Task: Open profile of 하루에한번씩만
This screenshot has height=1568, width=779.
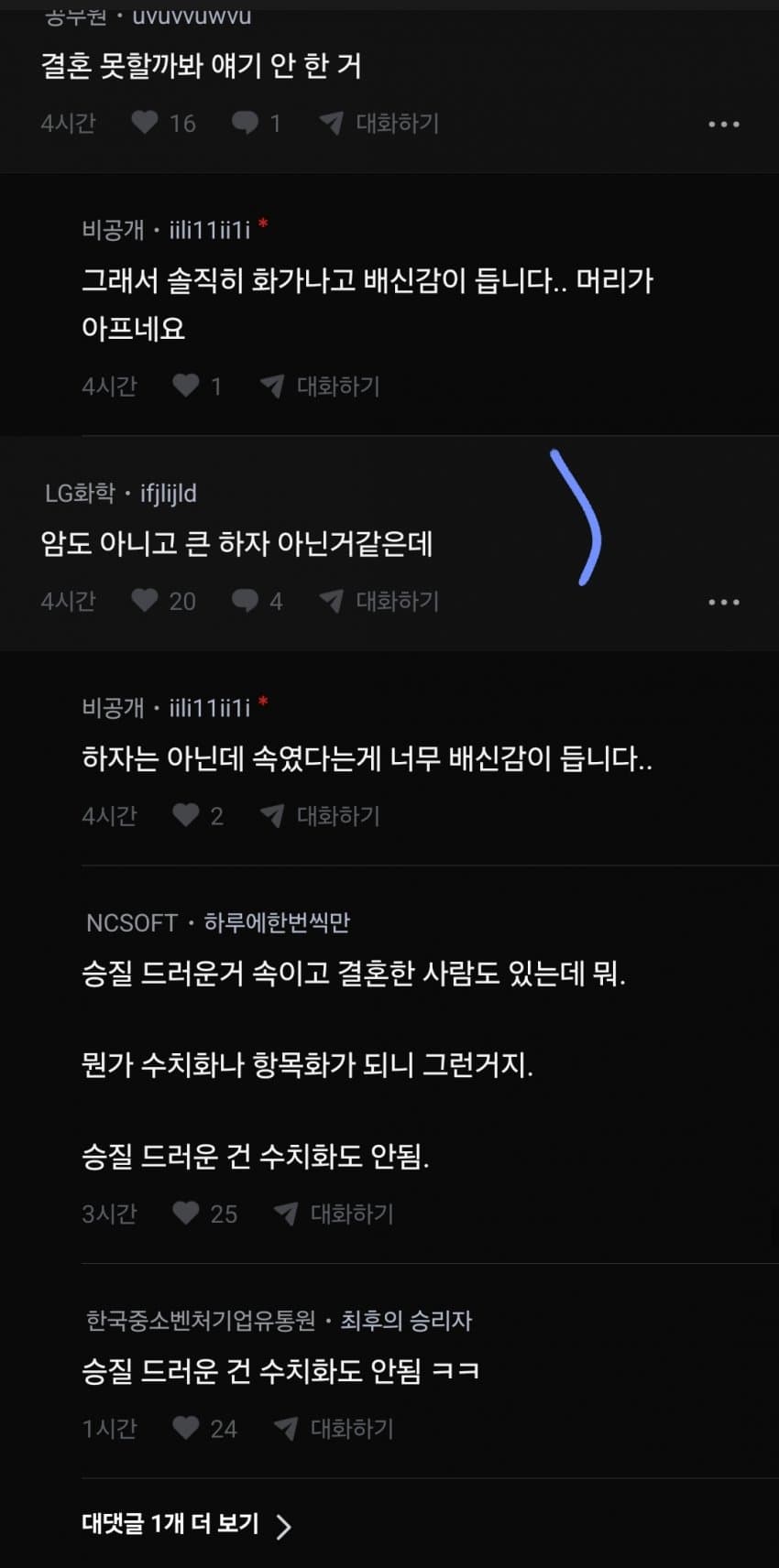Action: click(276, 922)
